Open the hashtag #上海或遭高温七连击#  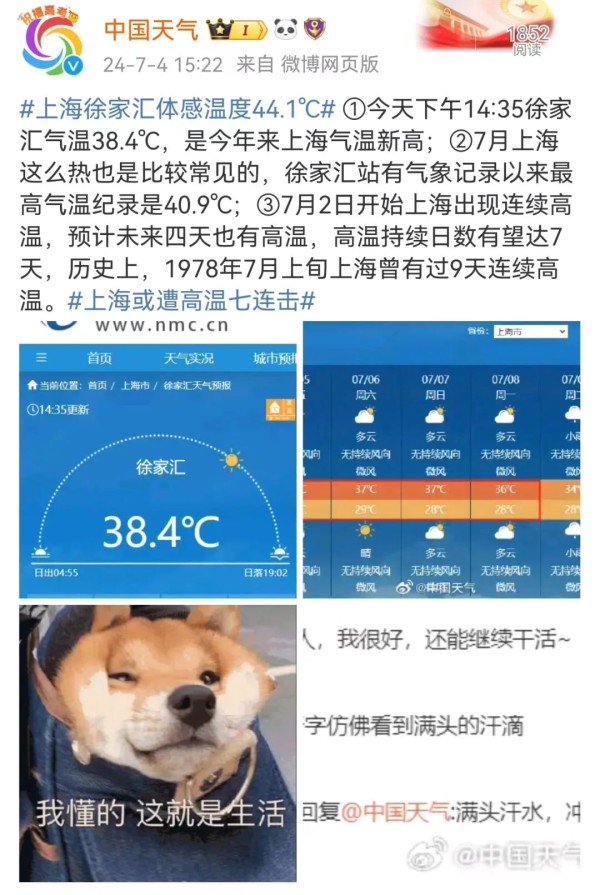point(191,299)
